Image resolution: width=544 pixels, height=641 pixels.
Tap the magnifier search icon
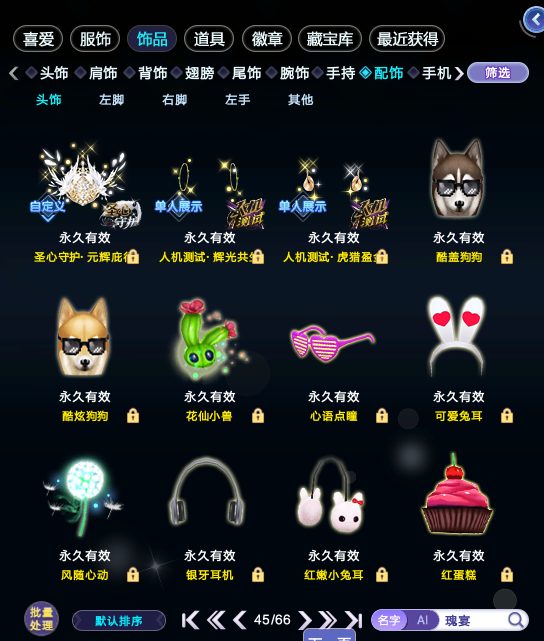(516, 620)
